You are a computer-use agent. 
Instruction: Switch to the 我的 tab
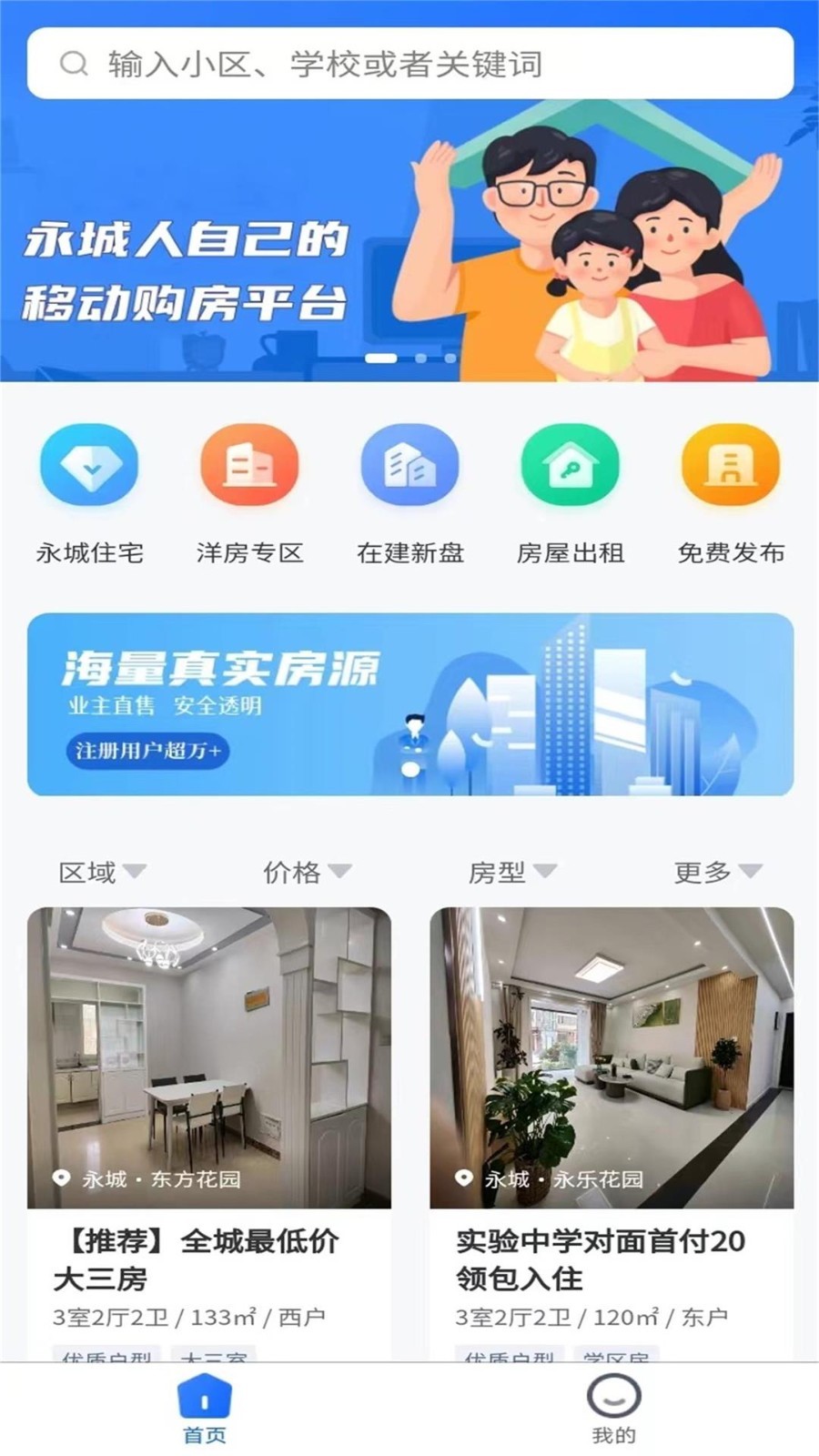click(613, 1409)
